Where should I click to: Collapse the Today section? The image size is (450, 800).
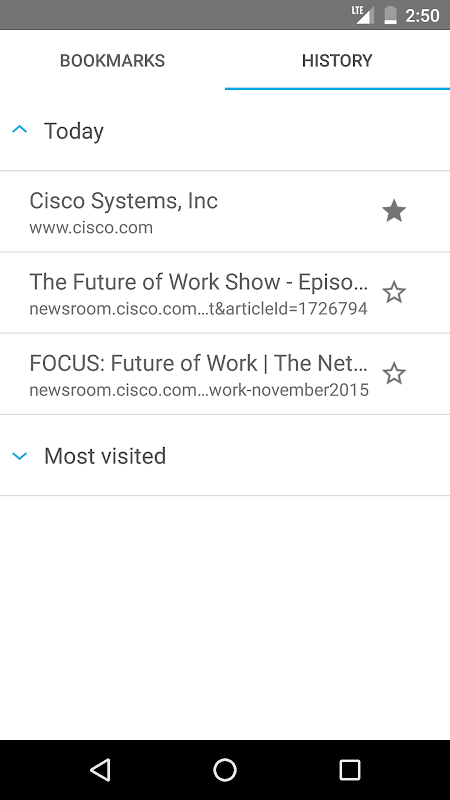tap(225, 131)
